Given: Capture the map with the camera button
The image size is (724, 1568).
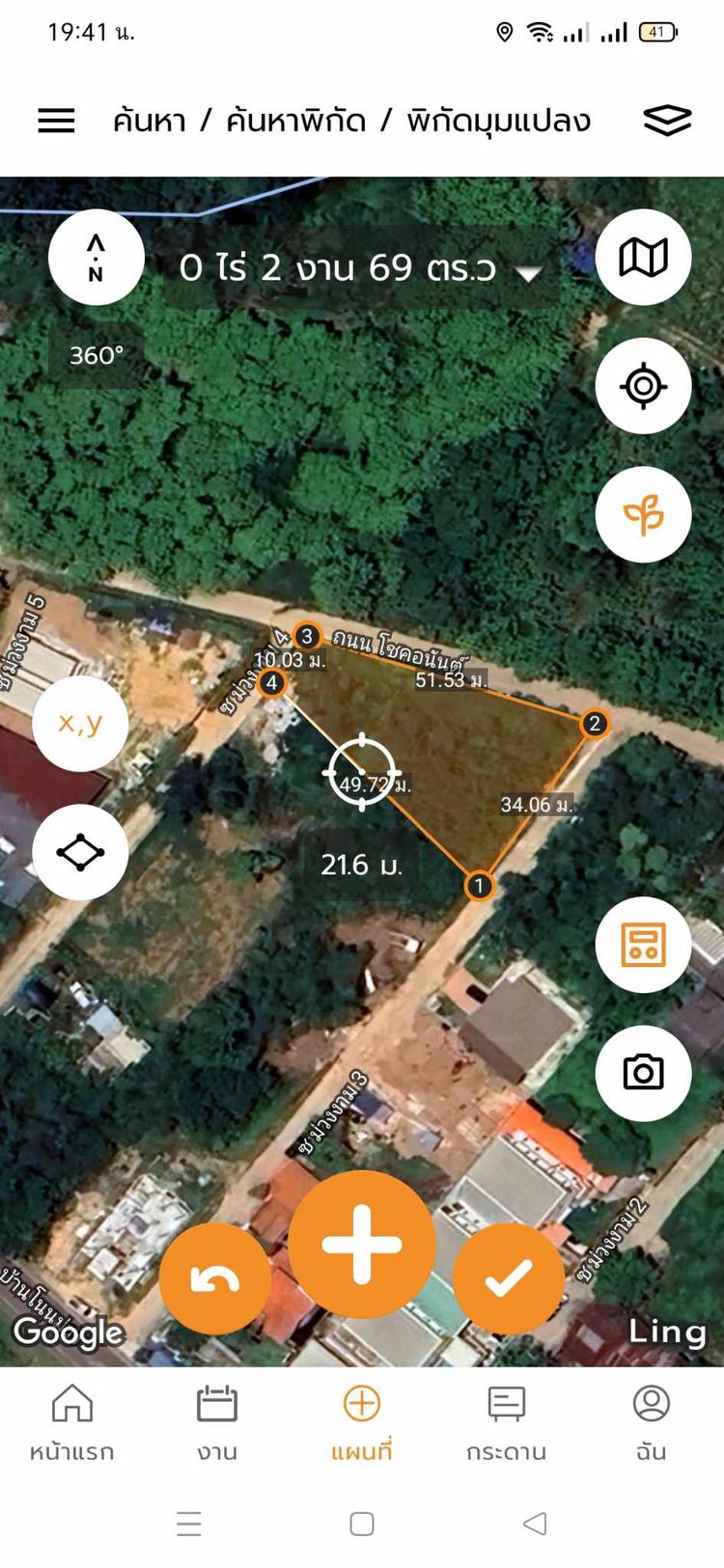Looking at the screenshot, I should pyautogui.click(x=643, y=1072).
